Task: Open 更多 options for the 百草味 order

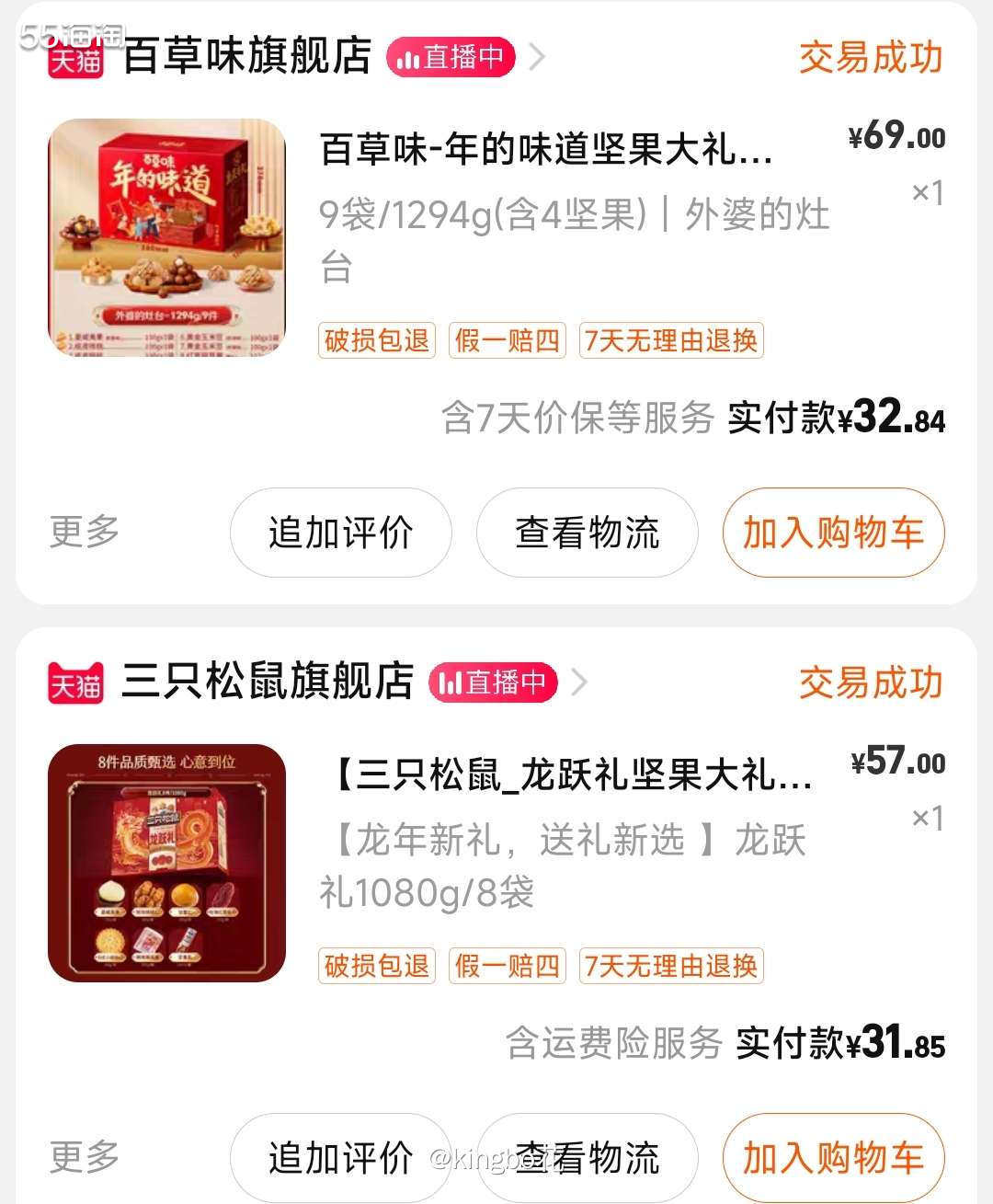Action: 83,532
